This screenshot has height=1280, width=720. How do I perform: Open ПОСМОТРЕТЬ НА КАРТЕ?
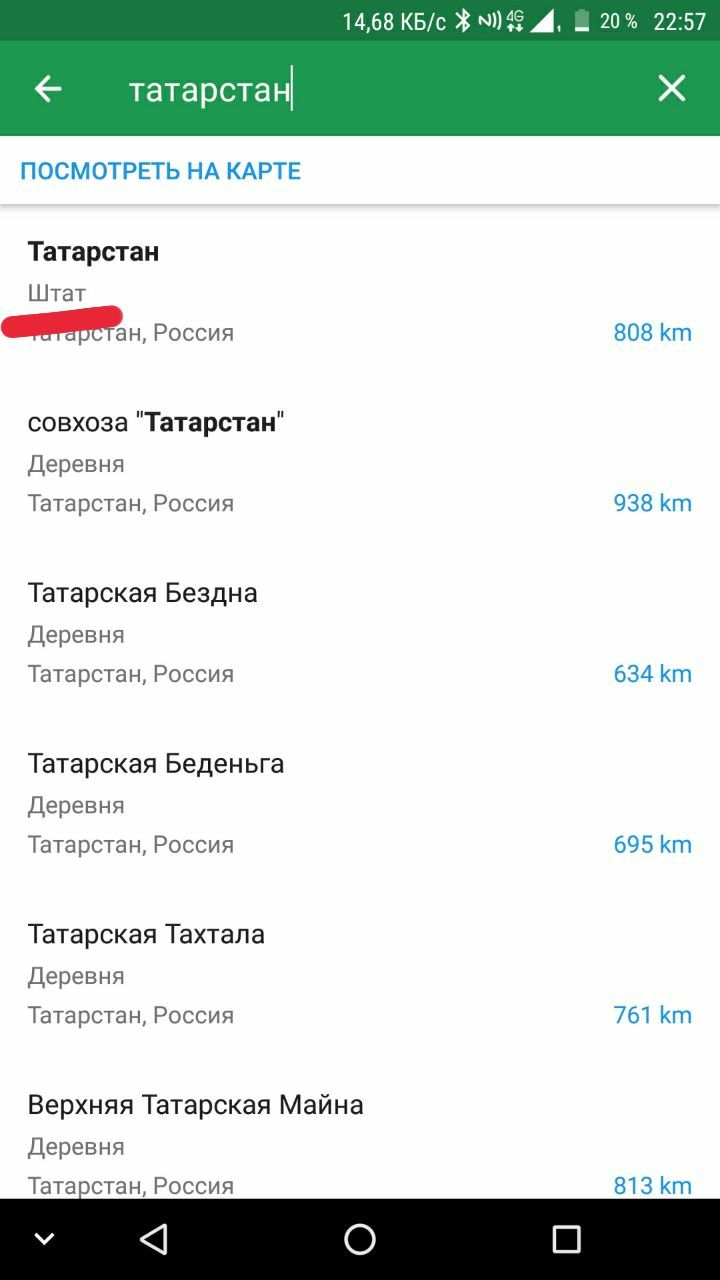click(x=161, y=171)
